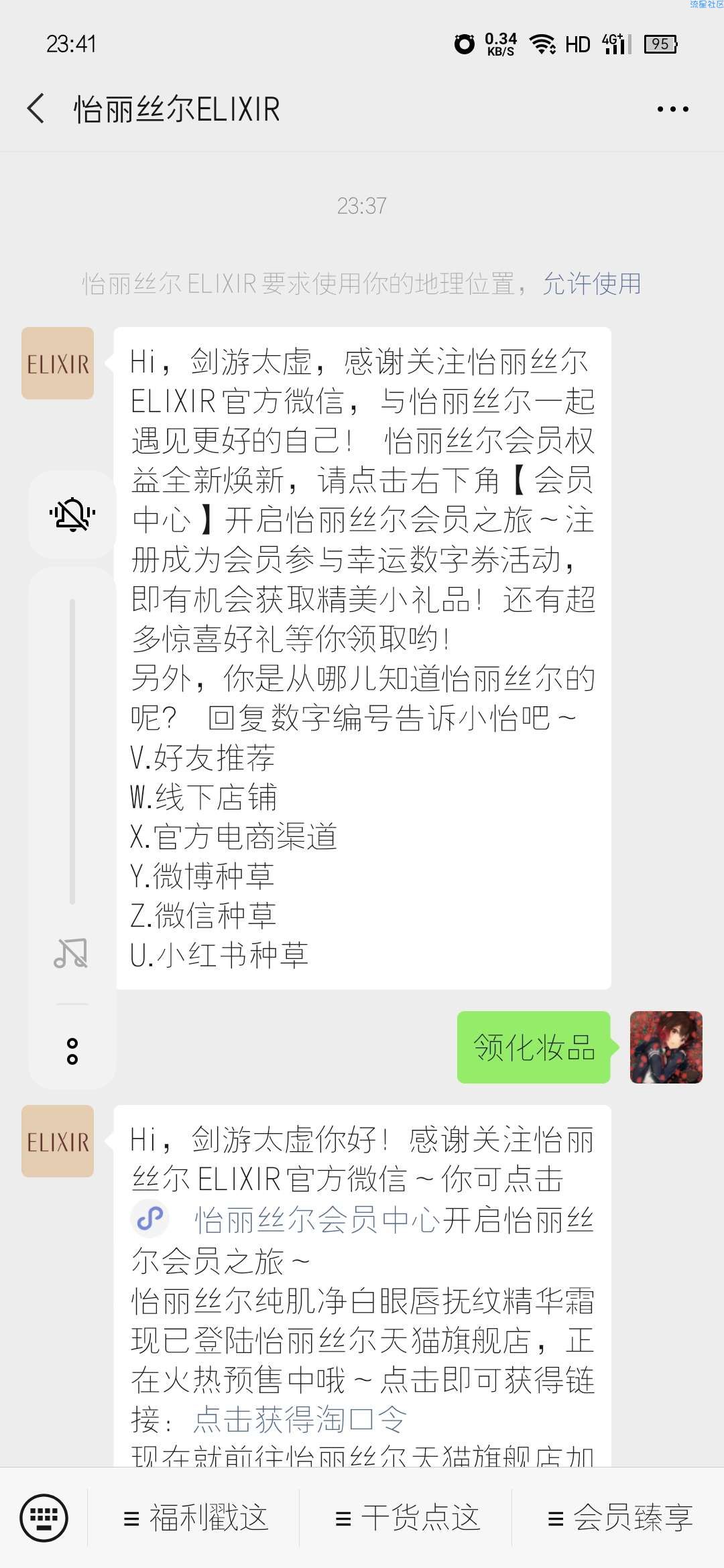This screenshot has height=1568, width=724.
Task: Toggle the muted bell ringer mode
Action: (x=72, y=515)
